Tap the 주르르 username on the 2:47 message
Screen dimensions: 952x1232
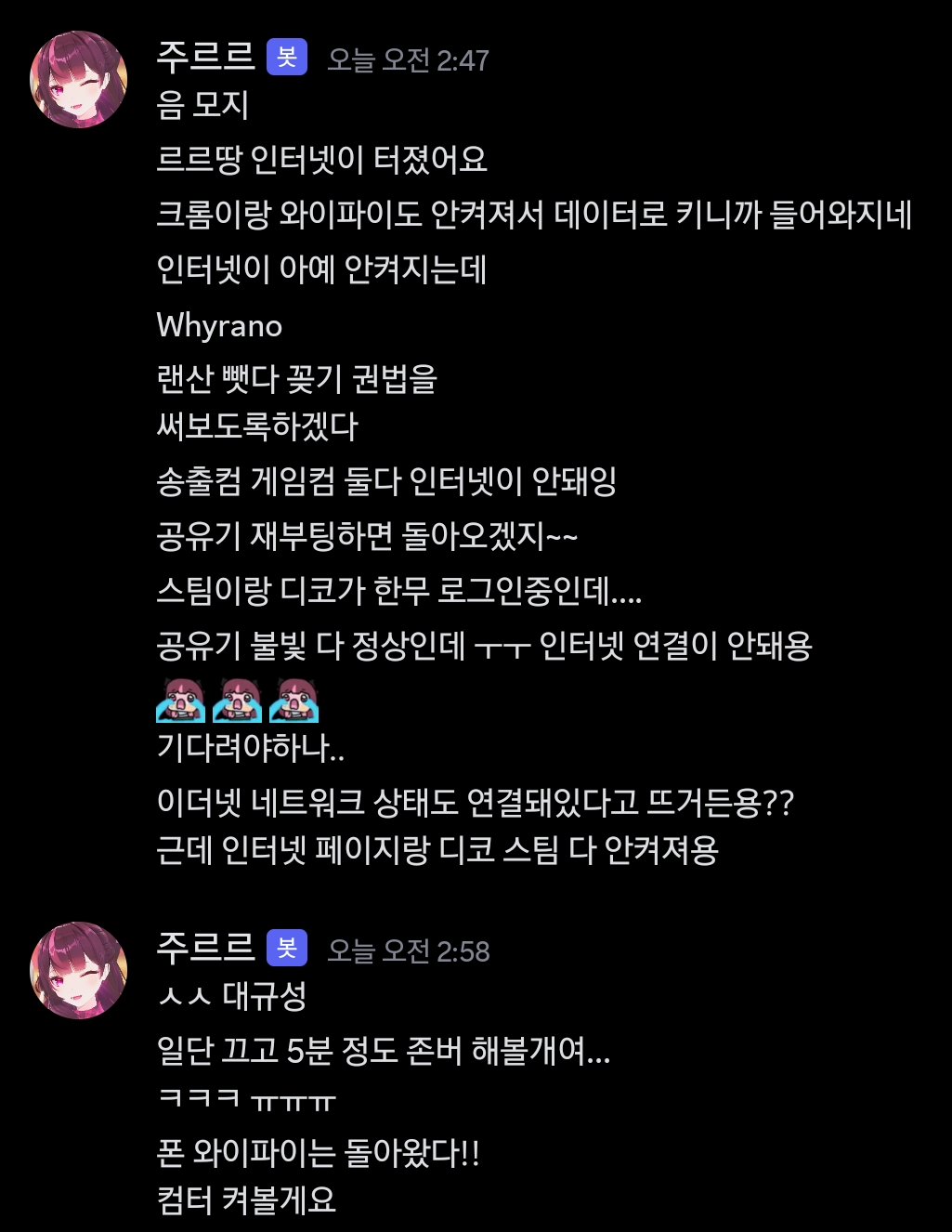tap(205, 57)
